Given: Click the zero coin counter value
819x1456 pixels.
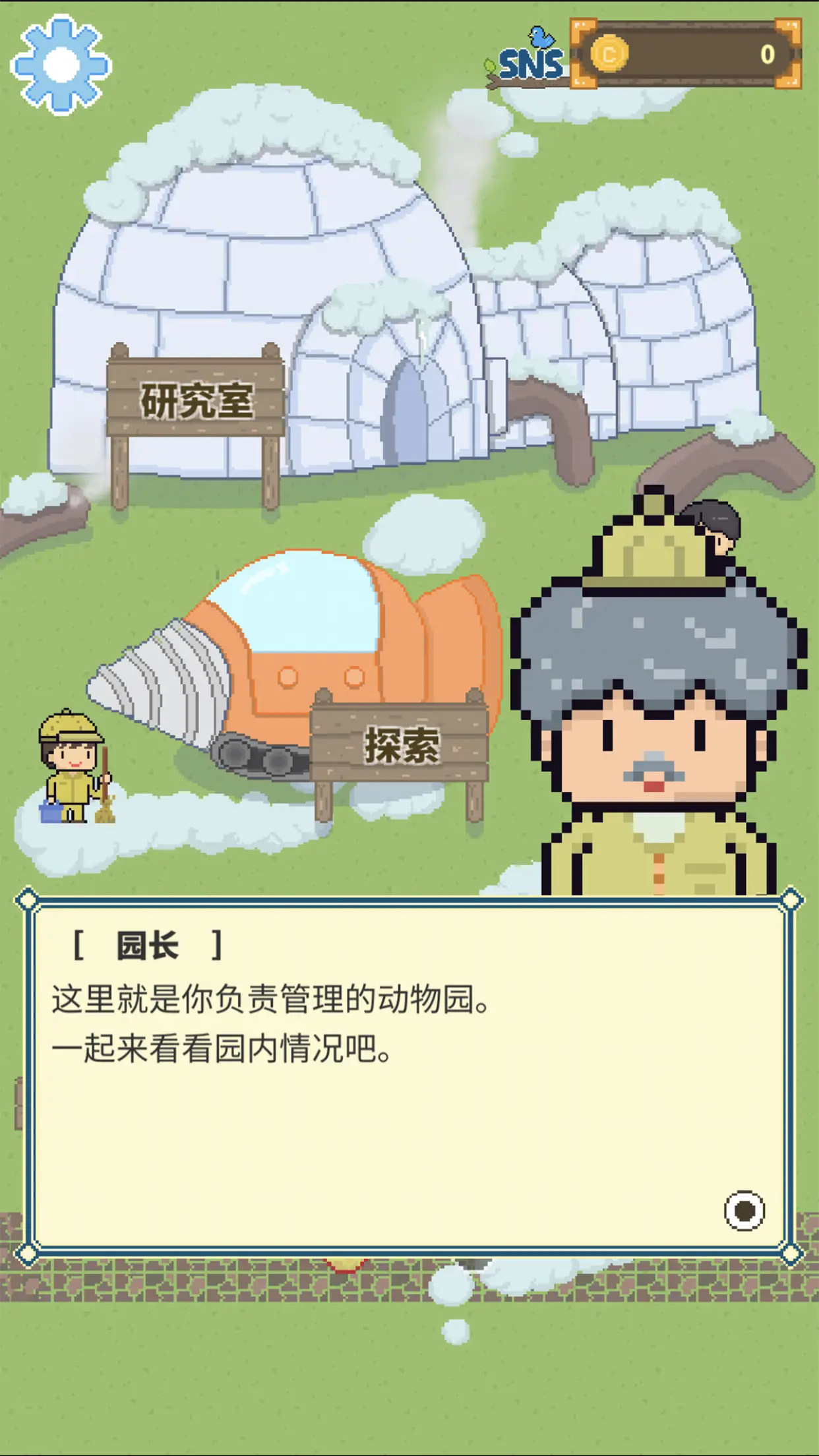Looking at the screenshot, I should (x=767, y=54).
